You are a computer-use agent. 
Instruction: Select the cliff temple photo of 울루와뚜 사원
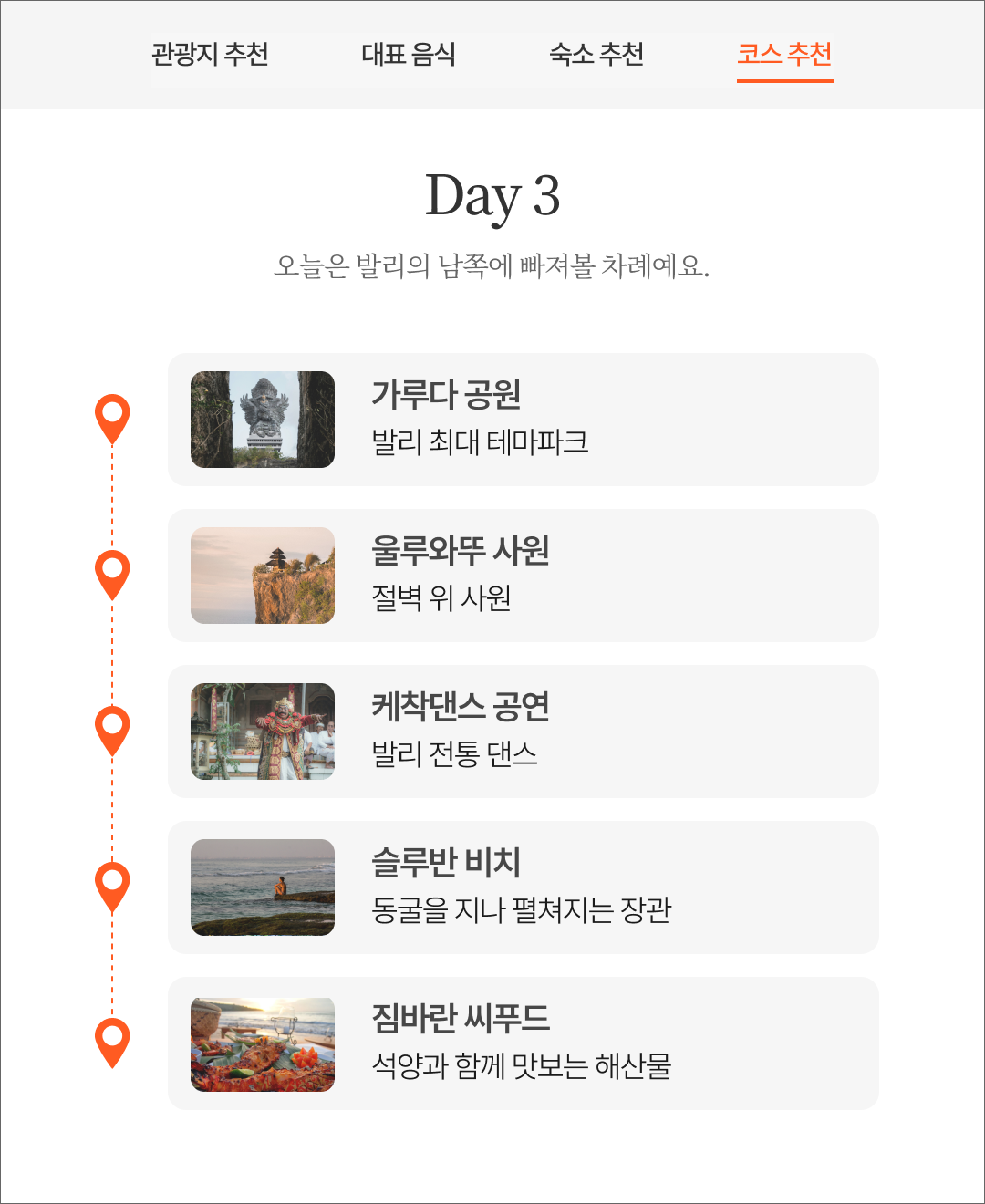click(262, 575)
